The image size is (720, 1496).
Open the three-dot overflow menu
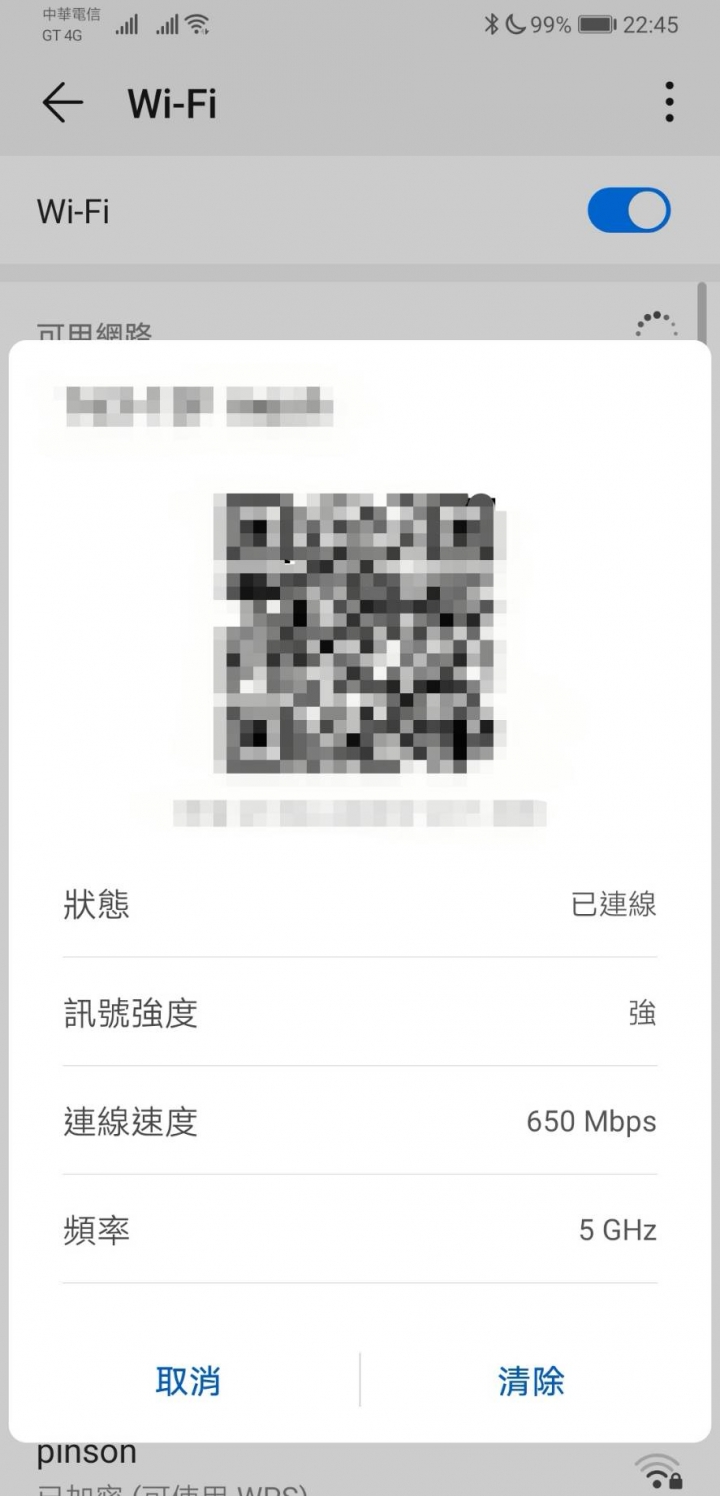(x=669, y=103)
